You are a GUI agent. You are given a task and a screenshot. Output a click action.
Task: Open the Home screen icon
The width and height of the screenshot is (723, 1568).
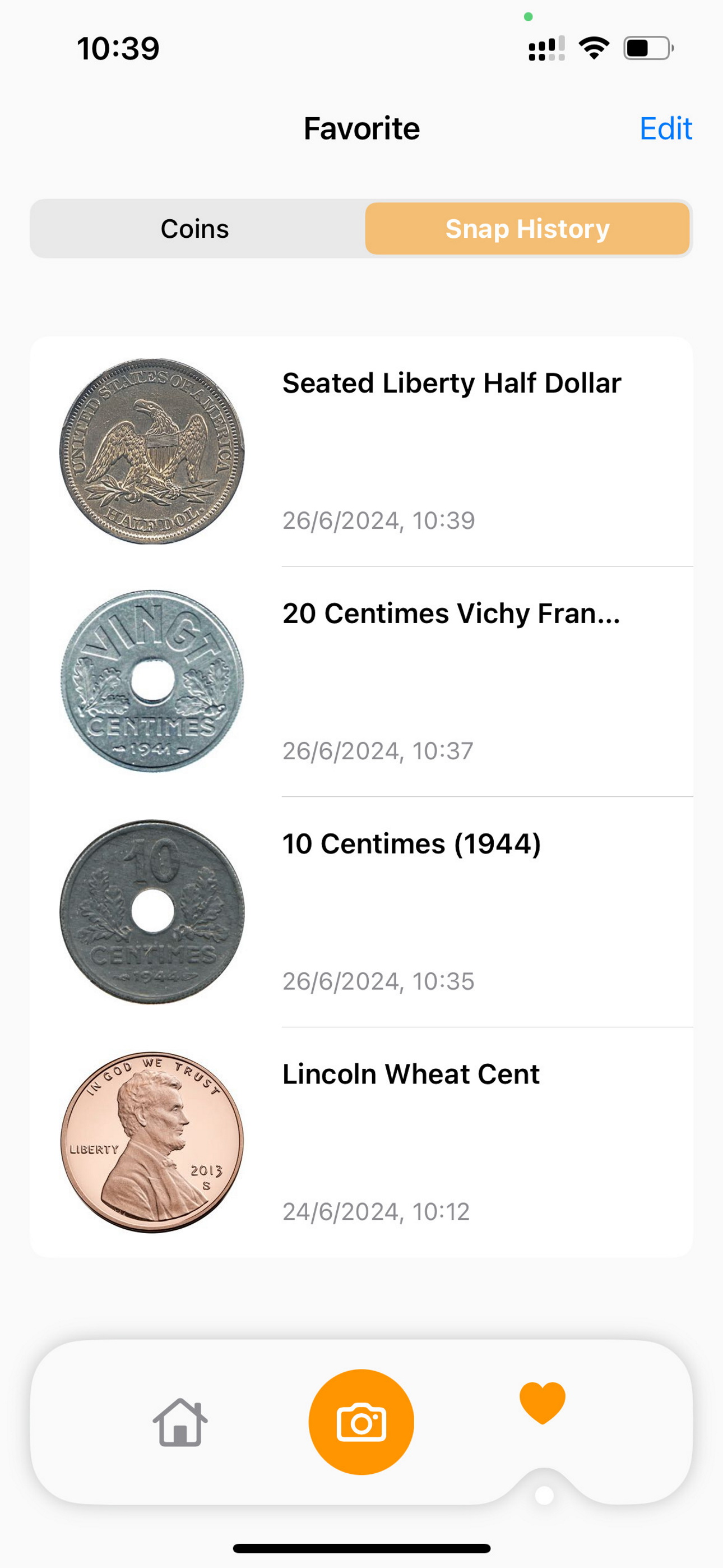[x=180, y=1423]
